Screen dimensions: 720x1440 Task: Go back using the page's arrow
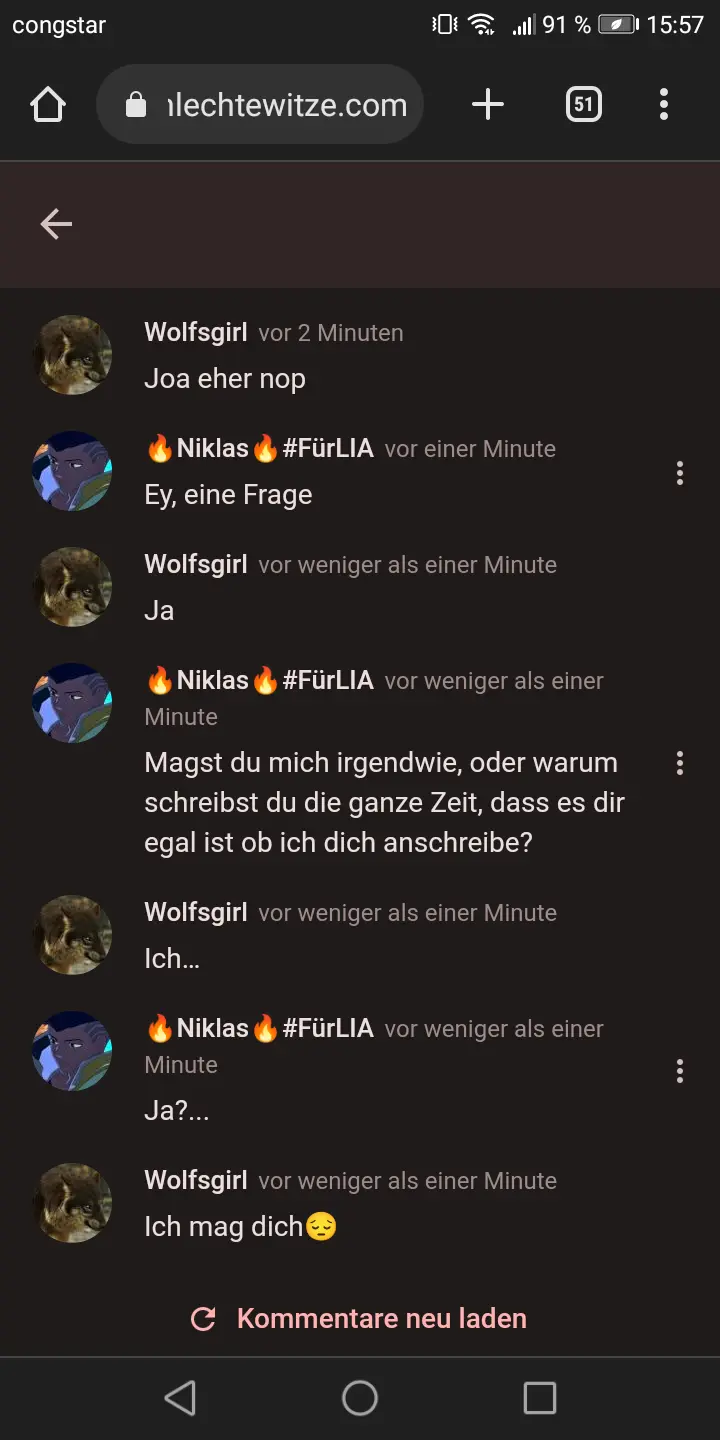[56, 225]
